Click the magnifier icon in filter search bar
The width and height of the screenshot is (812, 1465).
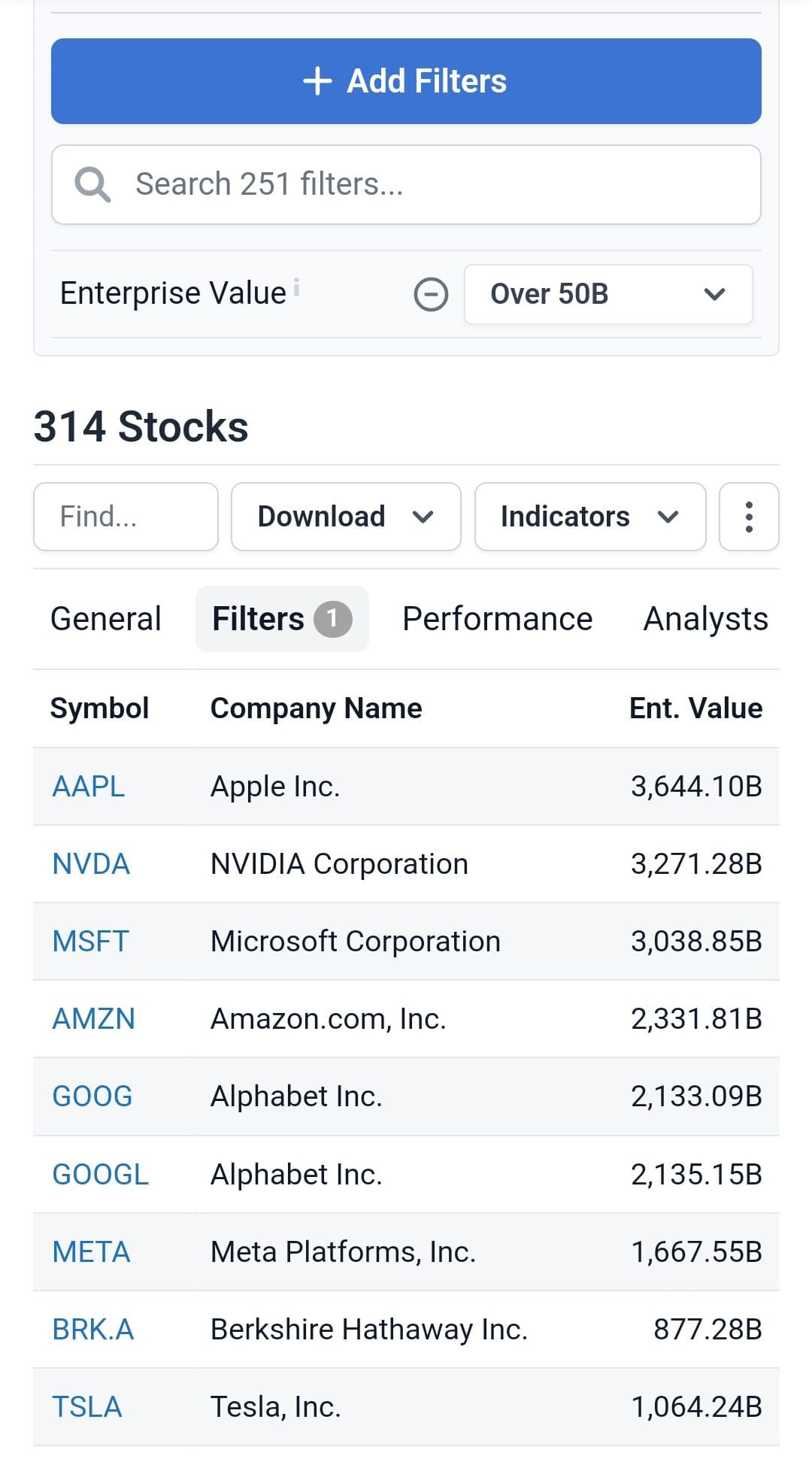(x=92, y=184)
